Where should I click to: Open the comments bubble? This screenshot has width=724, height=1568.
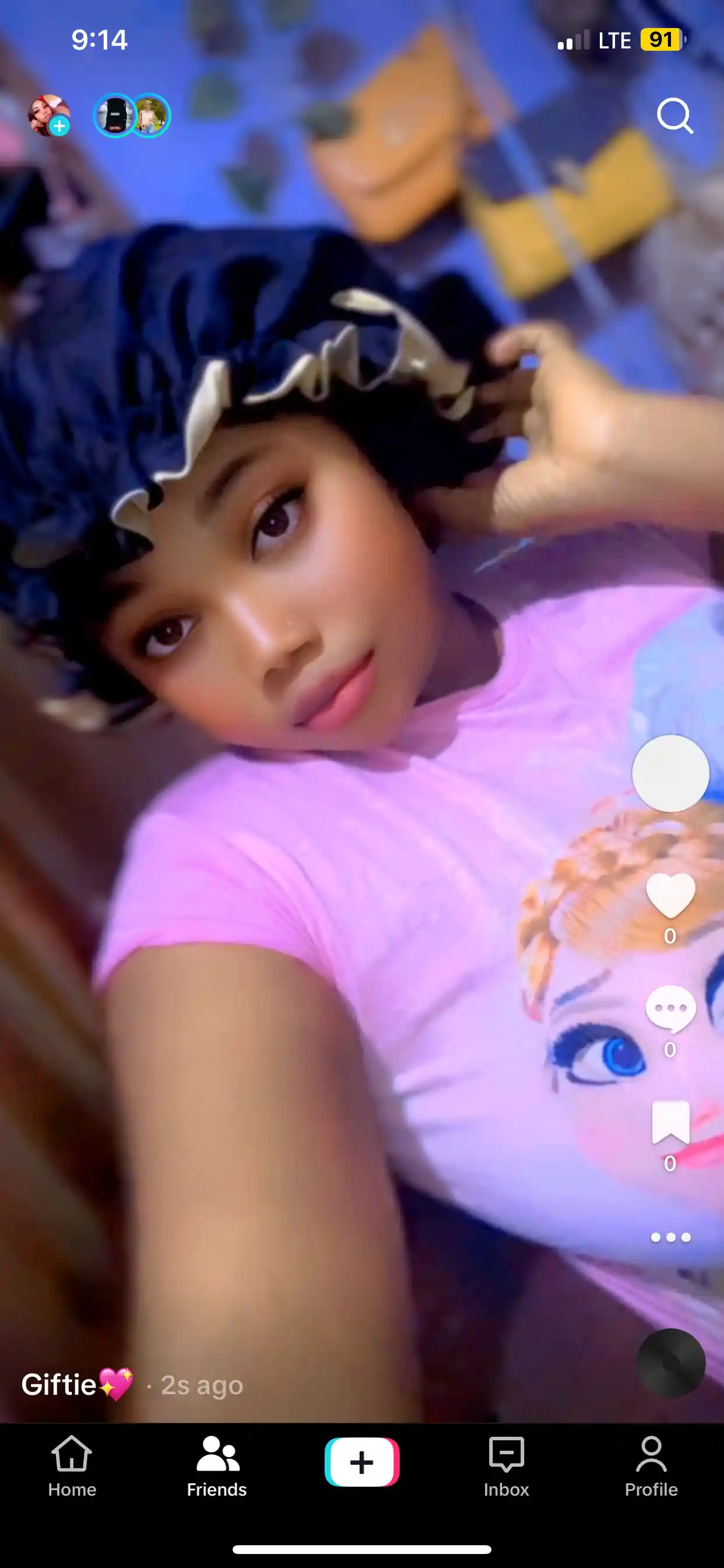pos(670,1009)
